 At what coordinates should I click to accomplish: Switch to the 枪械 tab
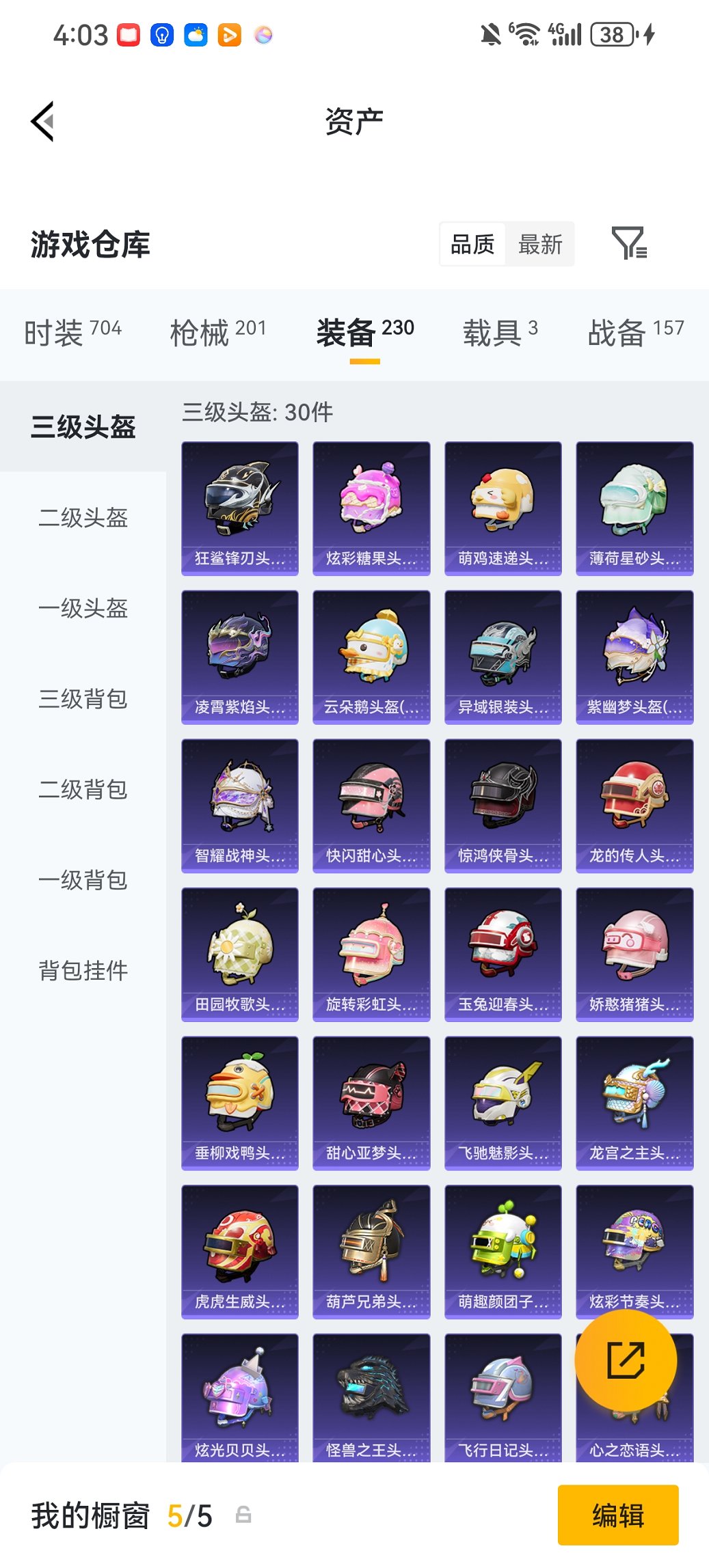[217, 332]
